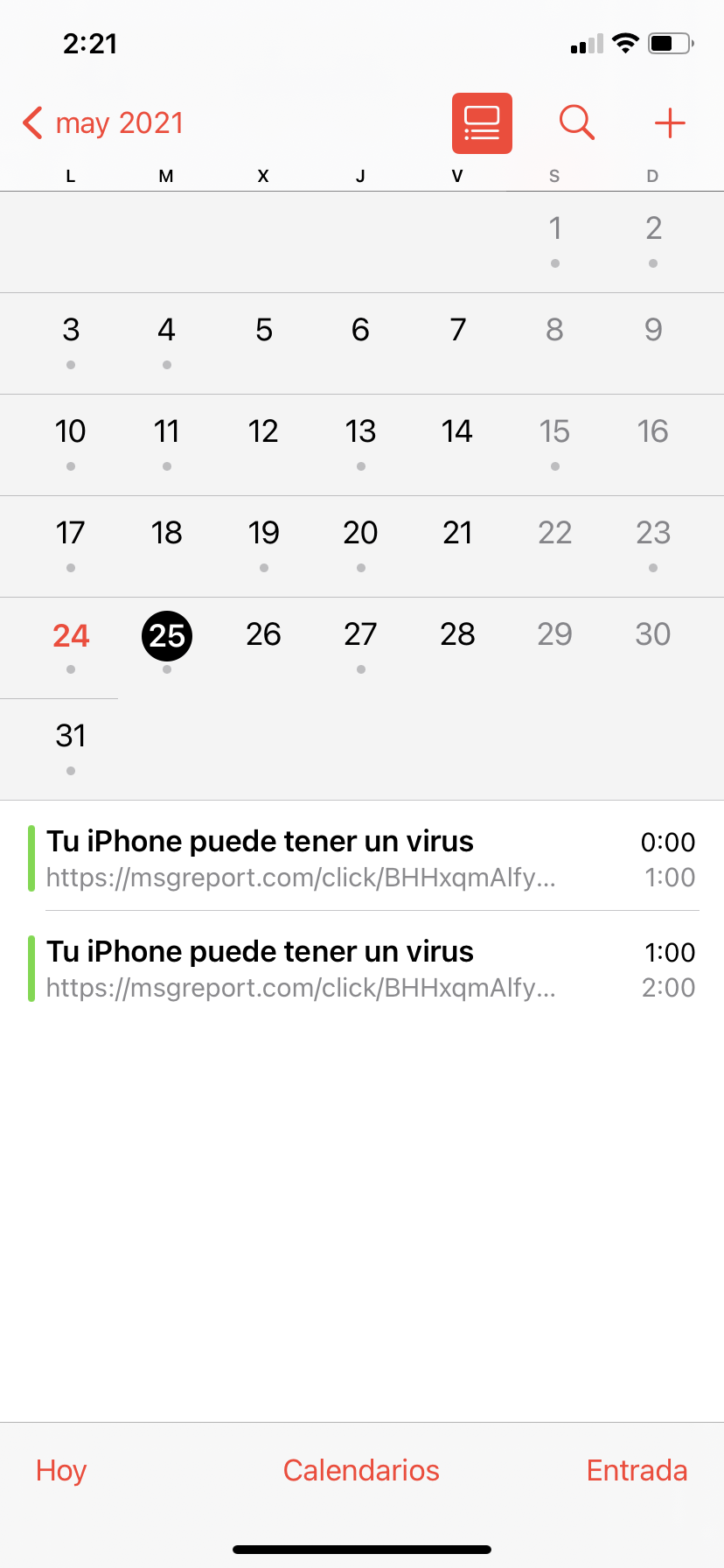The image size is (724, 1568).
Task: Open the Entrada inbox
Action: point(637,1470)
